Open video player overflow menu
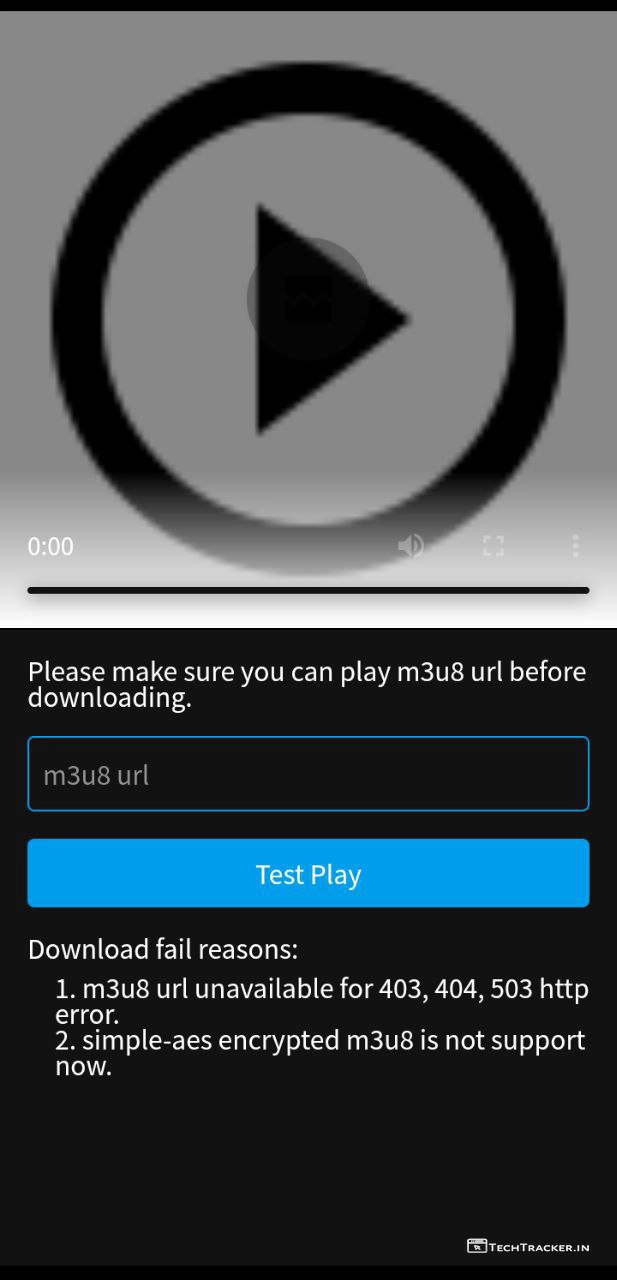The image size is (617, 1280). (x=575, y=545)
